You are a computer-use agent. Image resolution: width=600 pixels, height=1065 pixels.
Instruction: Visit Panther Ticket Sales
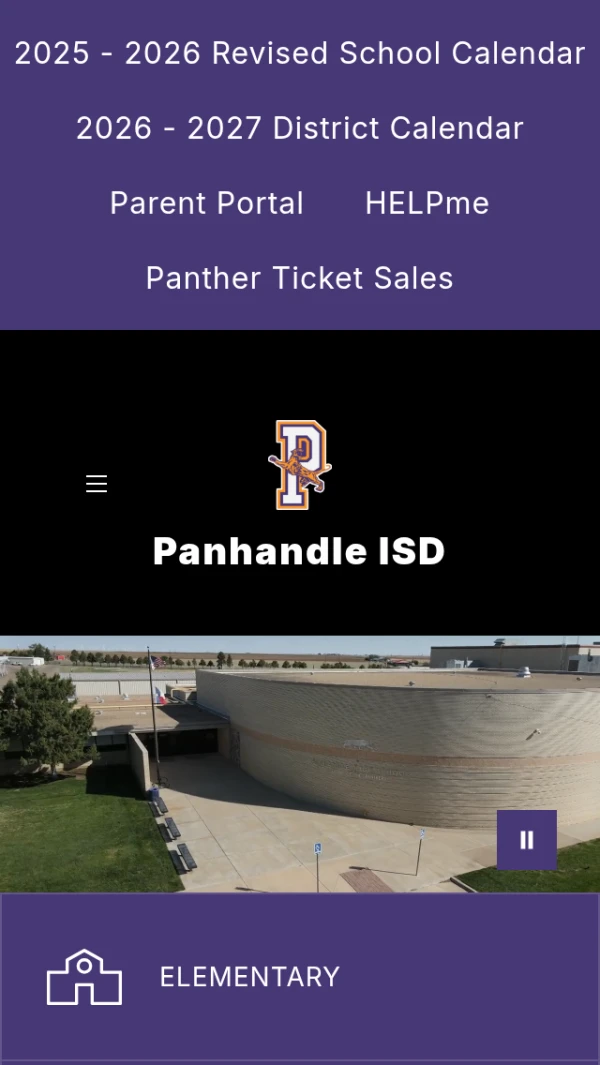click(300, 278)
